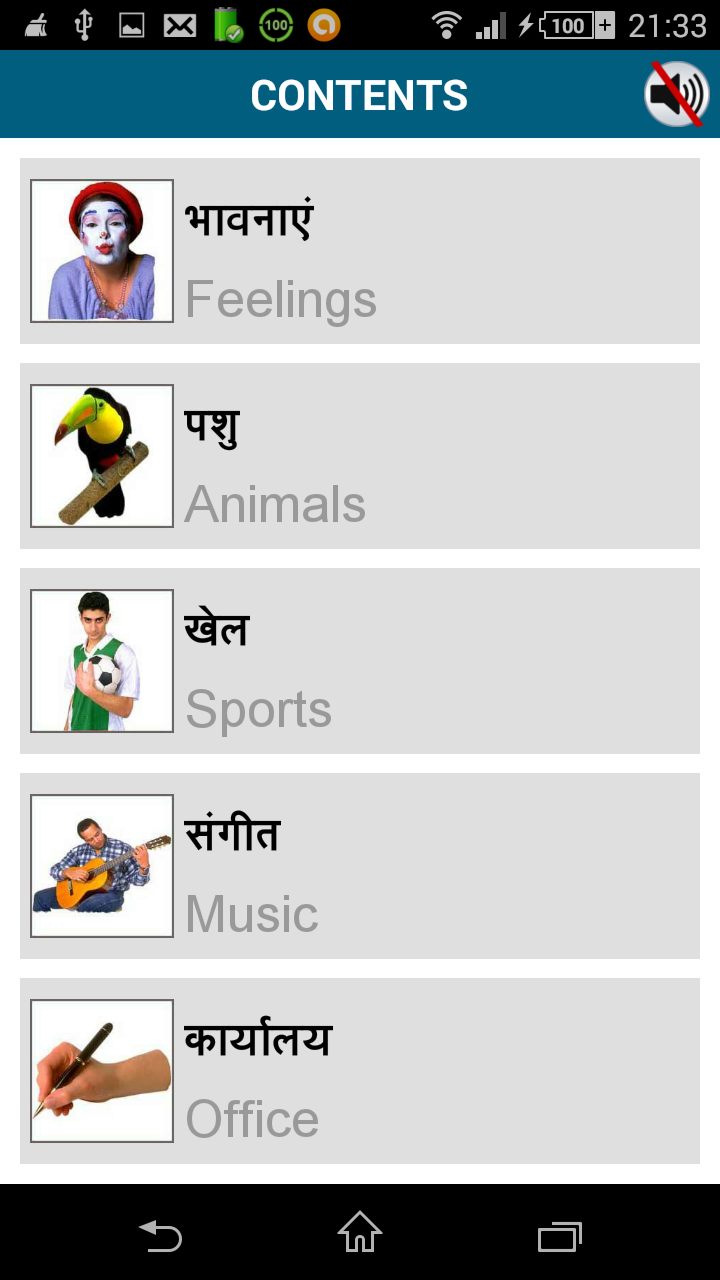This screenshot has width=720, height=1280.
Task: Select the Animals category
Action: point(360,456)
